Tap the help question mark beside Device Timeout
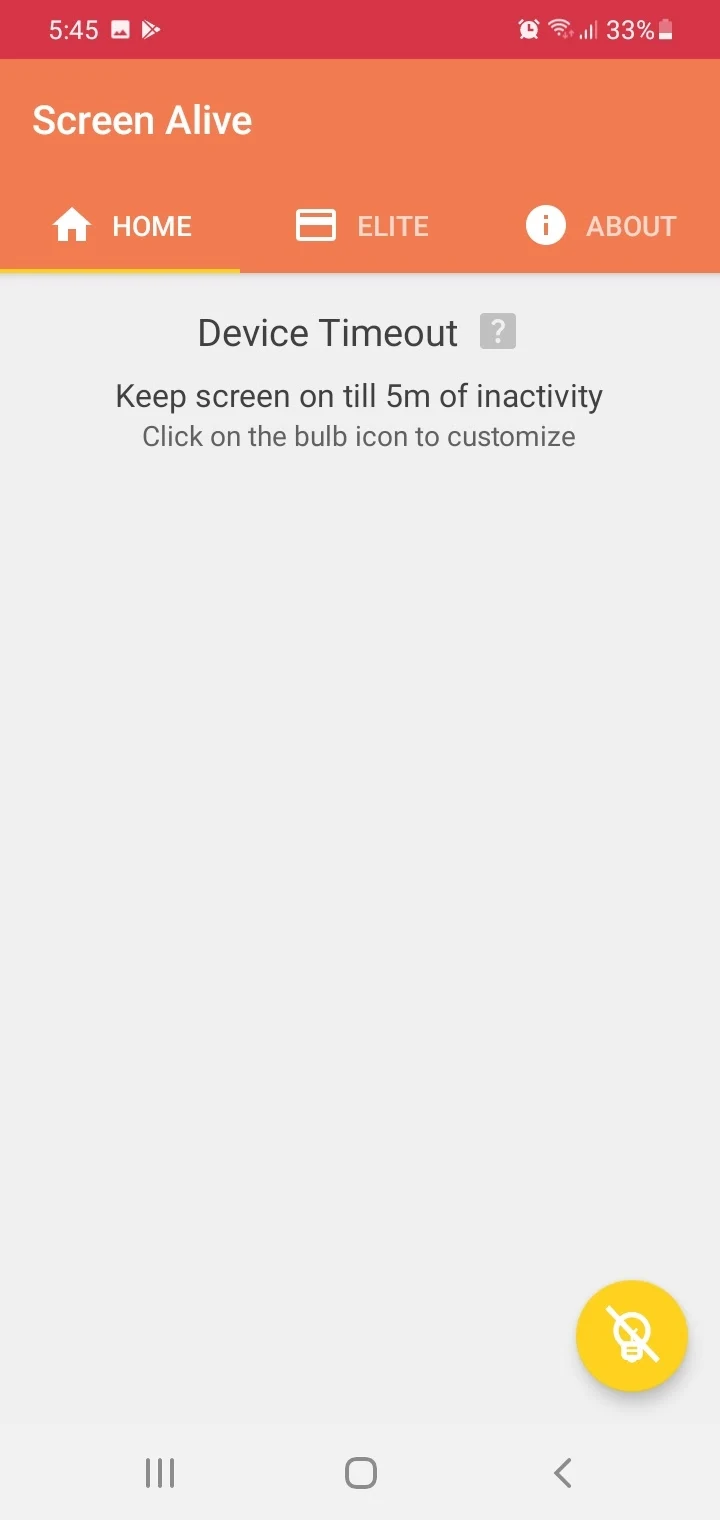 pos(498,332)
